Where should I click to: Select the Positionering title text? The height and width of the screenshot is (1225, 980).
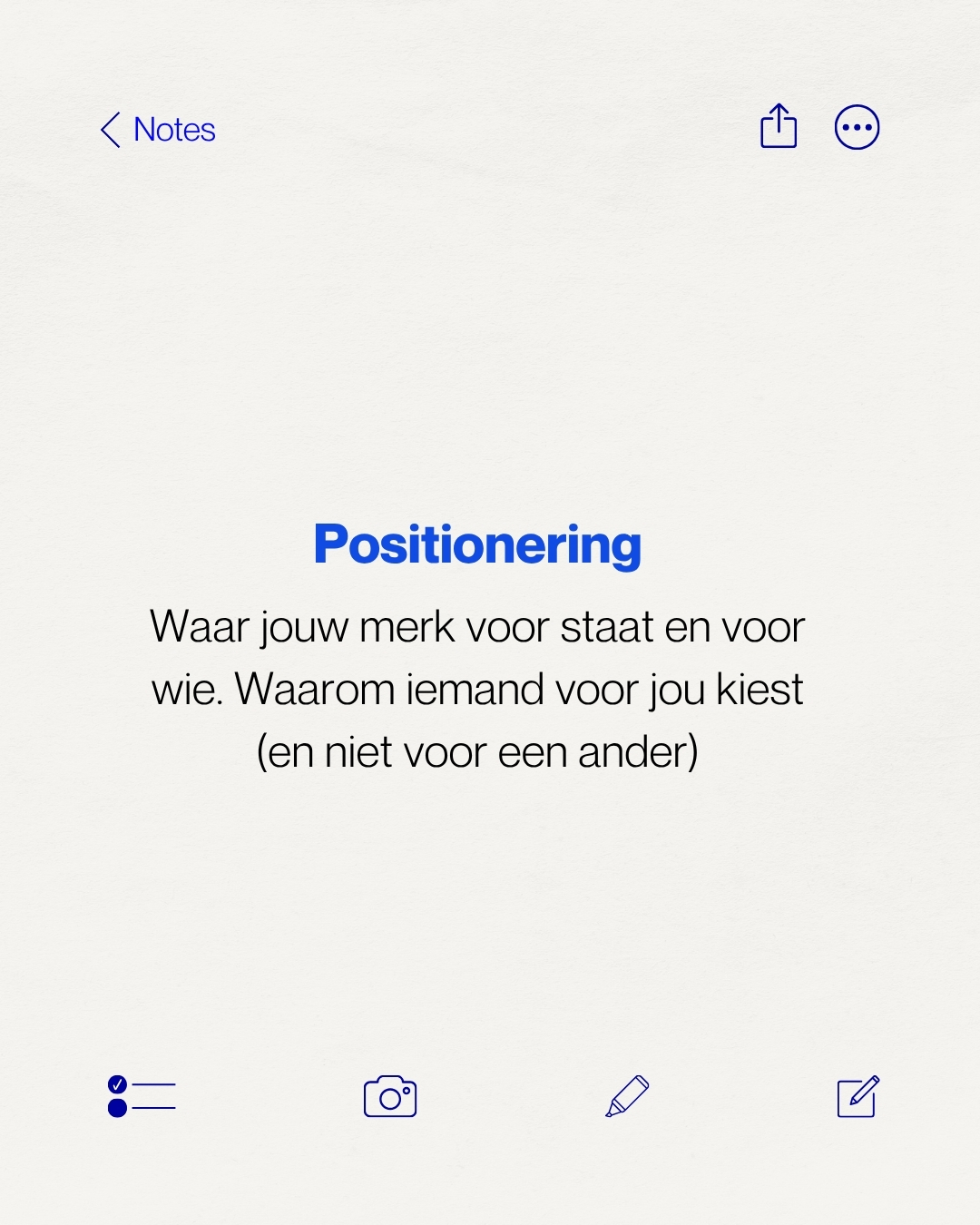tap(478, 544)
